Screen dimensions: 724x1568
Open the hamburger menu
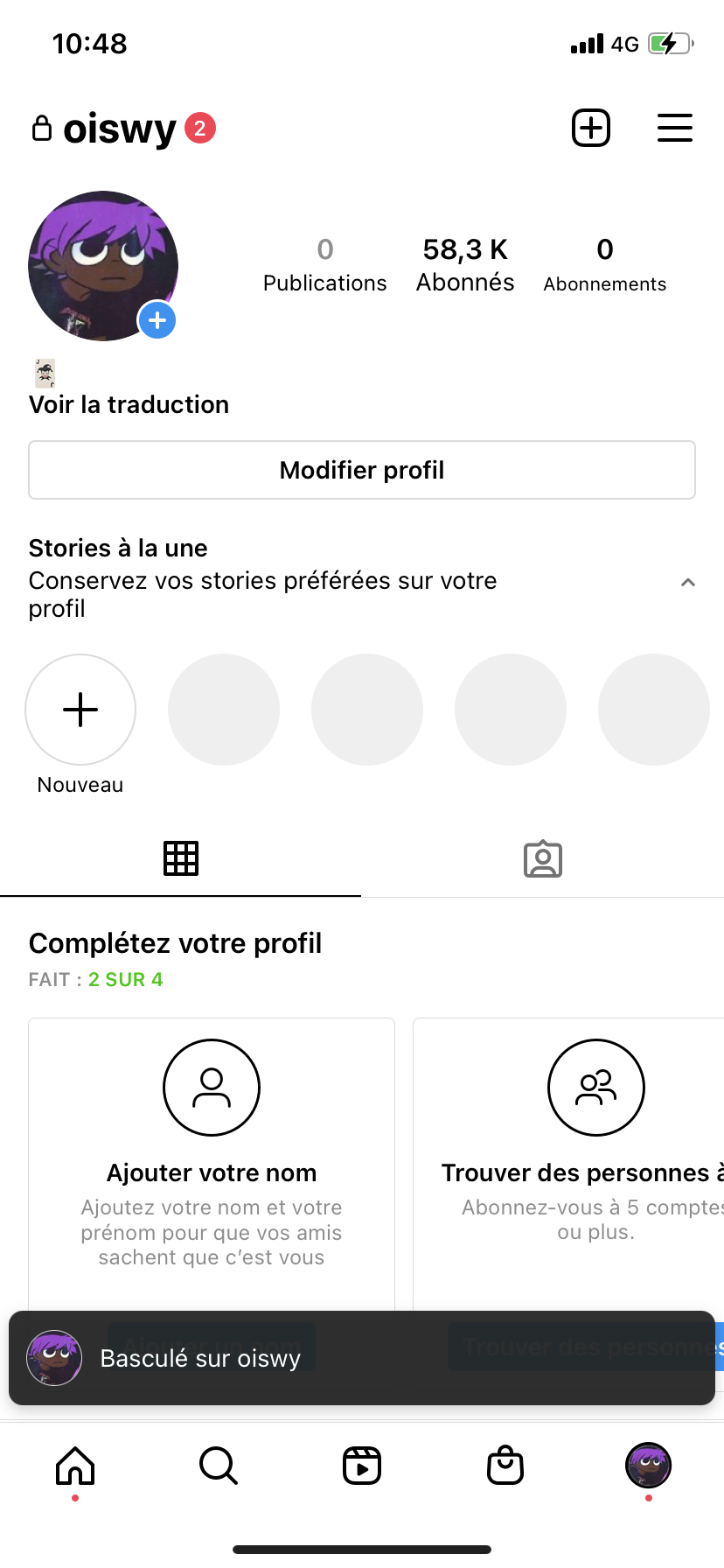(675, 129)
